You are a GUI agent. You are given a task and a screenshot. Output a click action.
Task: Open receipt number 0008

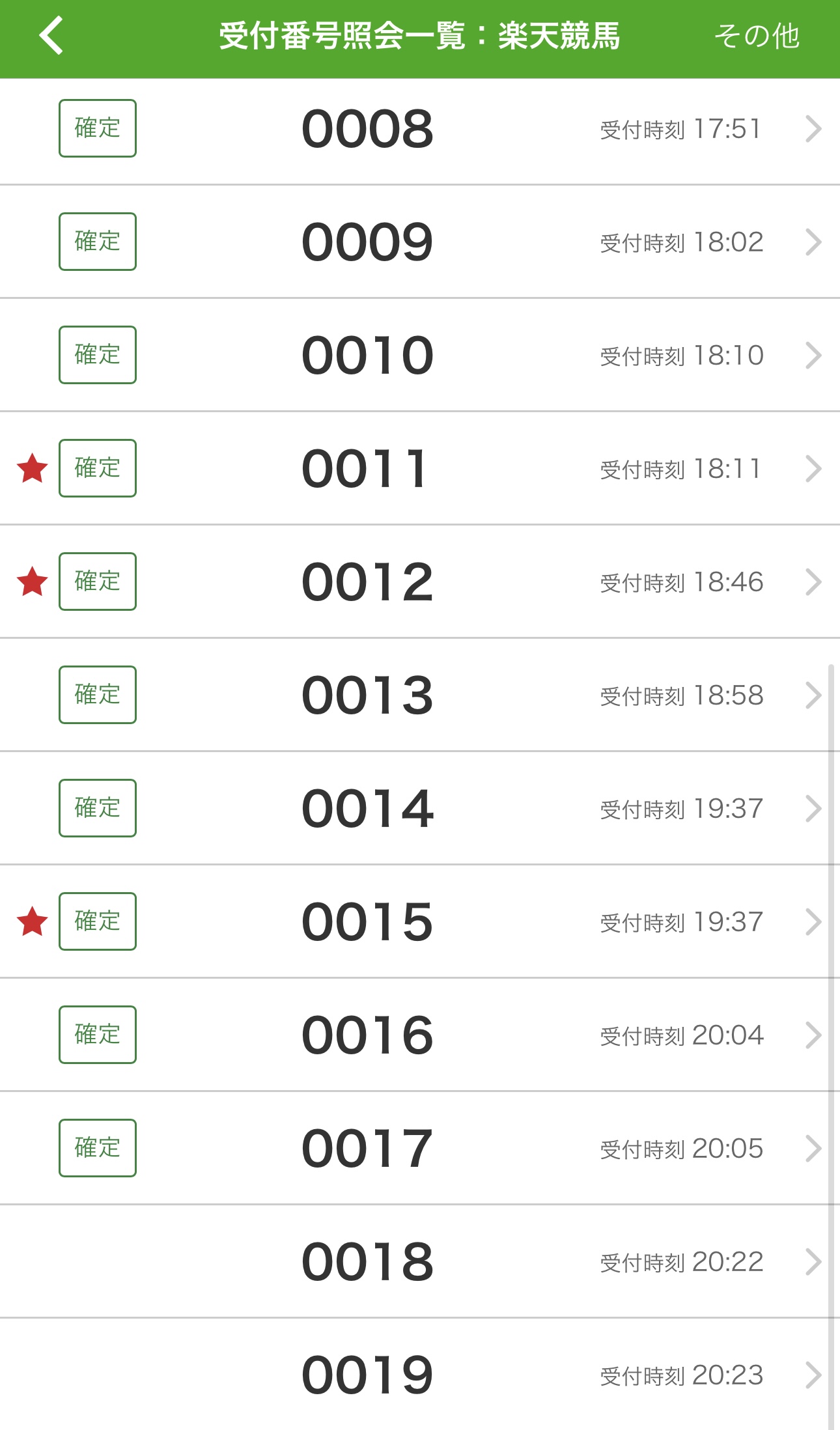[420, 129]
